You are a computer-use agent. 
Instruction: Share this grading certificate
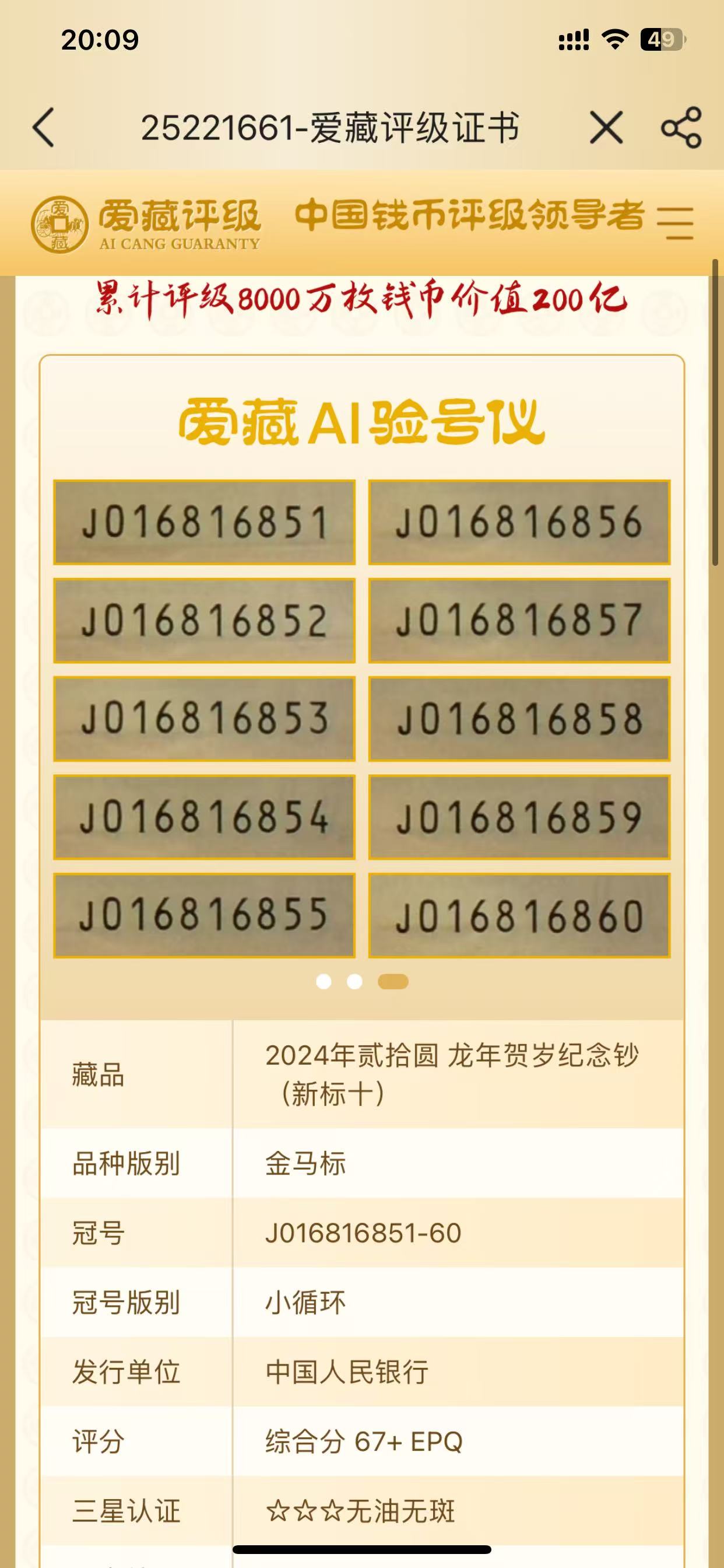(681, 128)
